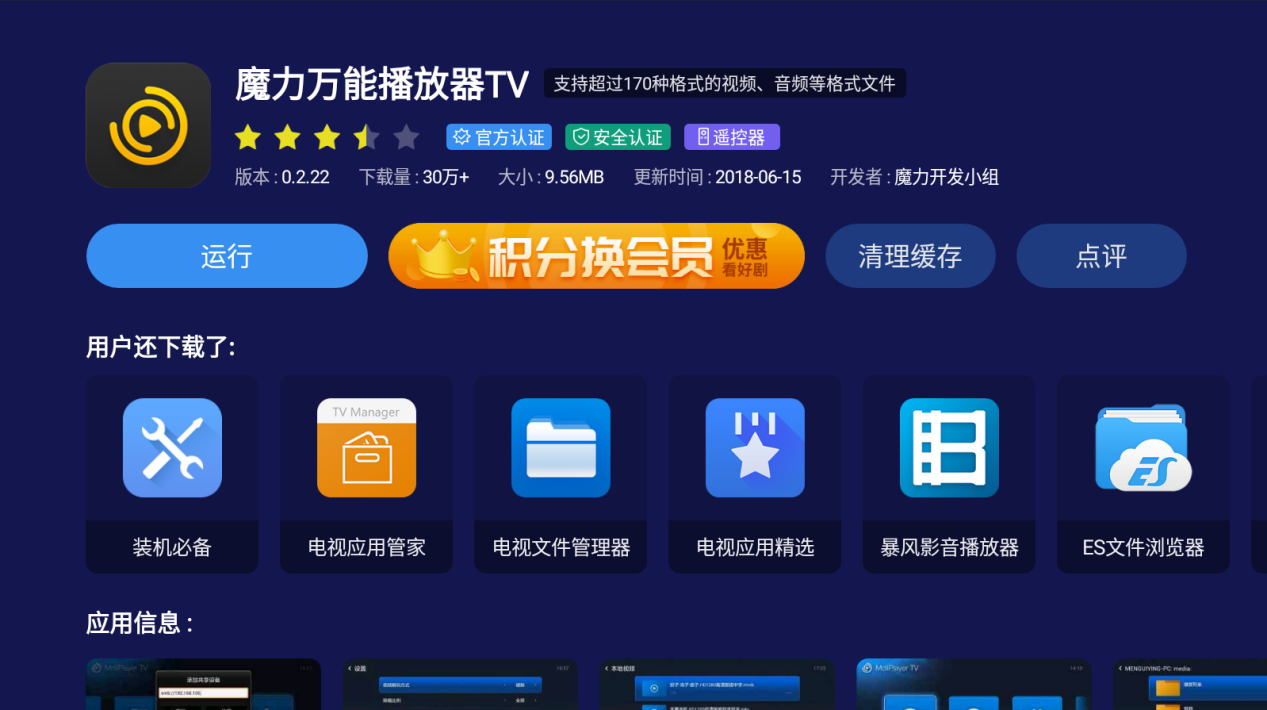Open the 装机必备 app card
Viewport: 1267px width, 710px height.
pyautogui.click(x=172, y=473)
